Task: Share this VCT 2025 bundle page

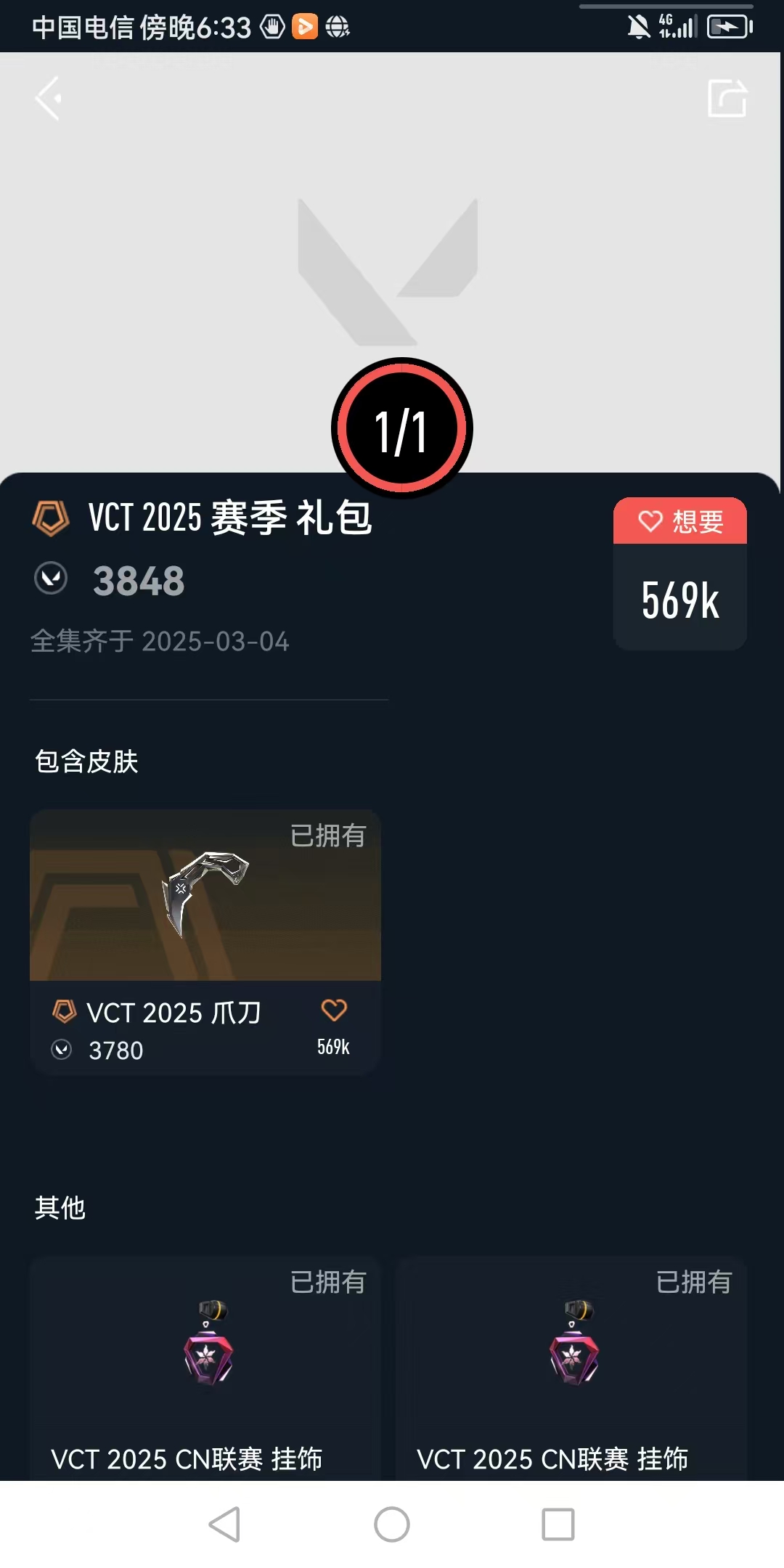Action: pos(727,98)
